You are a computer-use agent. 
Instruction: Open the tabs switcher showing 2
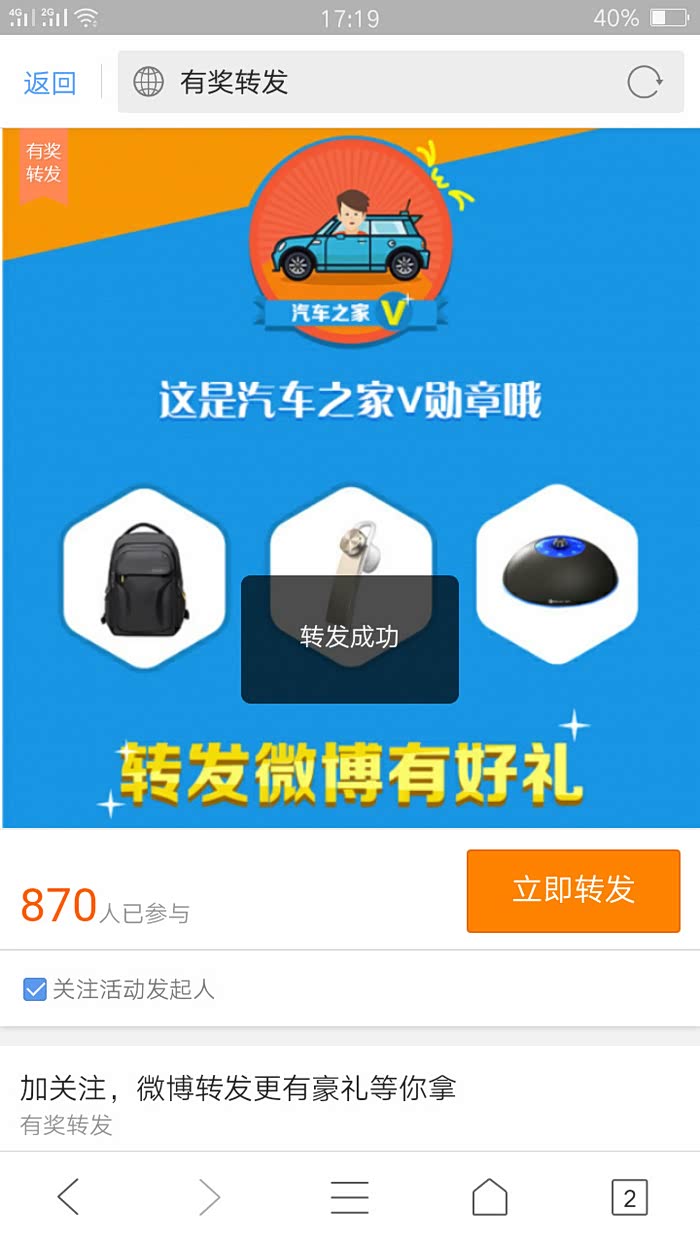[x=629, y=1197]
